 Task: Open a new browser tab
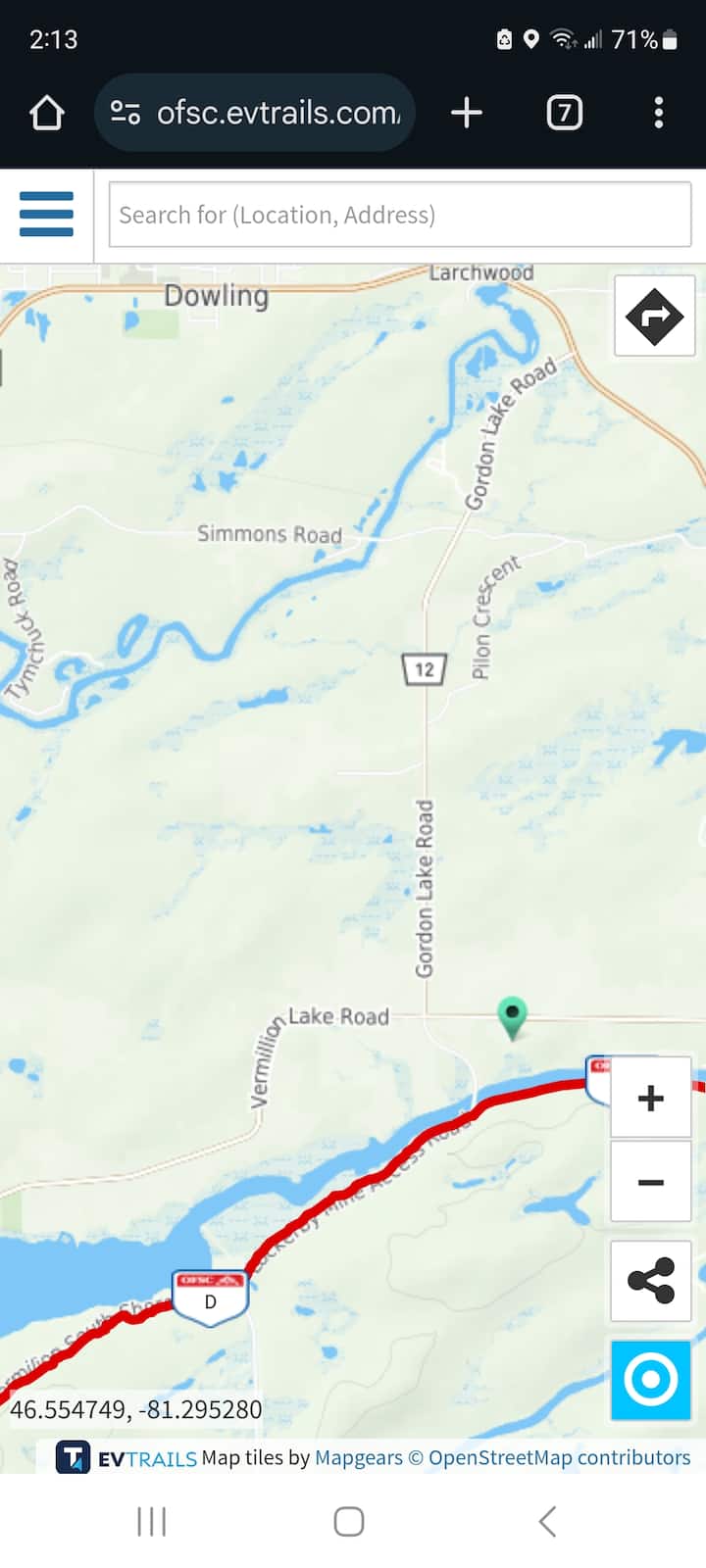pos(467,113)
